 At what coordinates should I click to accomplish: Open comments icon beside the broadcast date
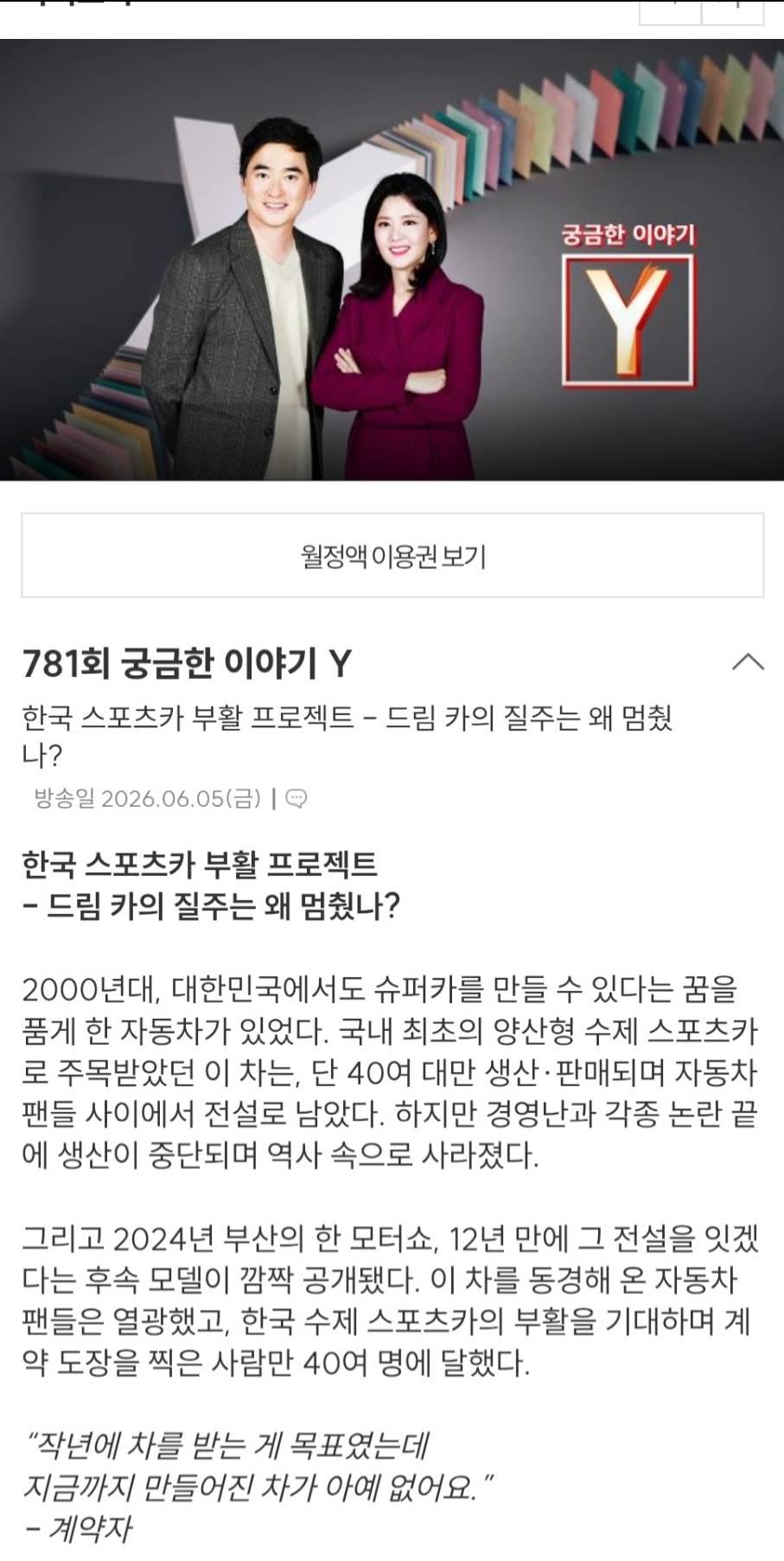click(x=296, y=798)
